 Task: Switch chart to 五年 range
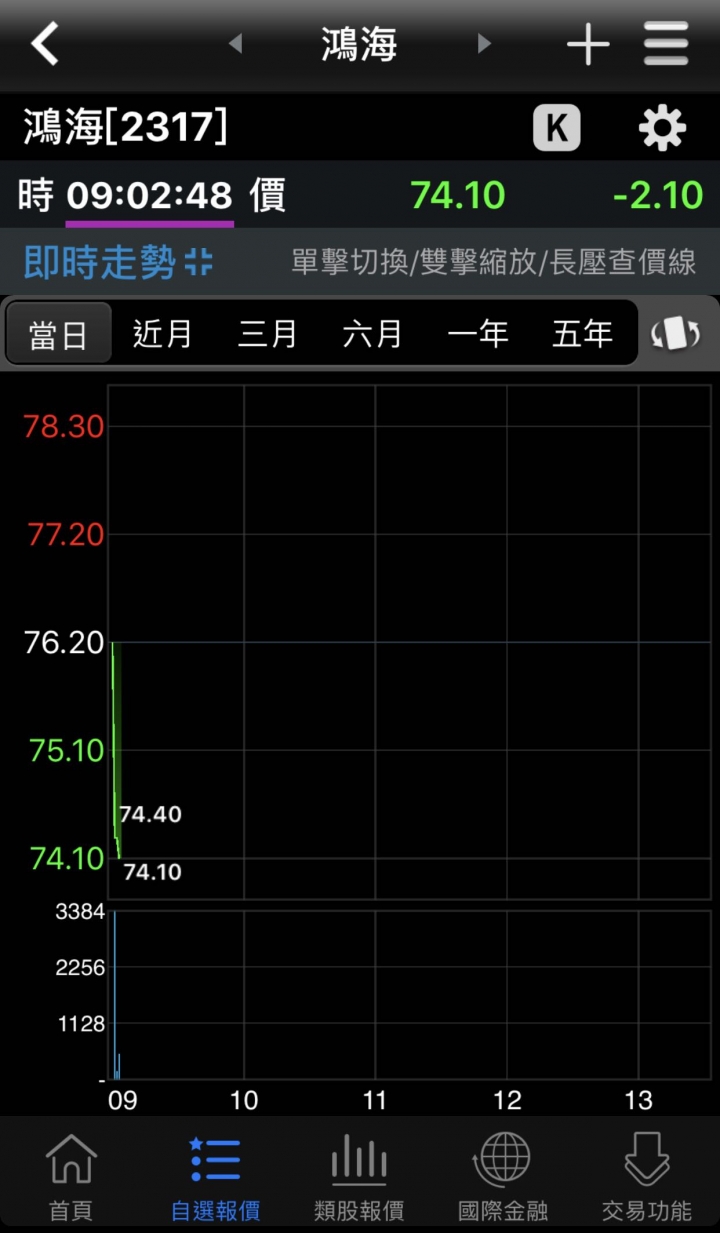point(582,334)
